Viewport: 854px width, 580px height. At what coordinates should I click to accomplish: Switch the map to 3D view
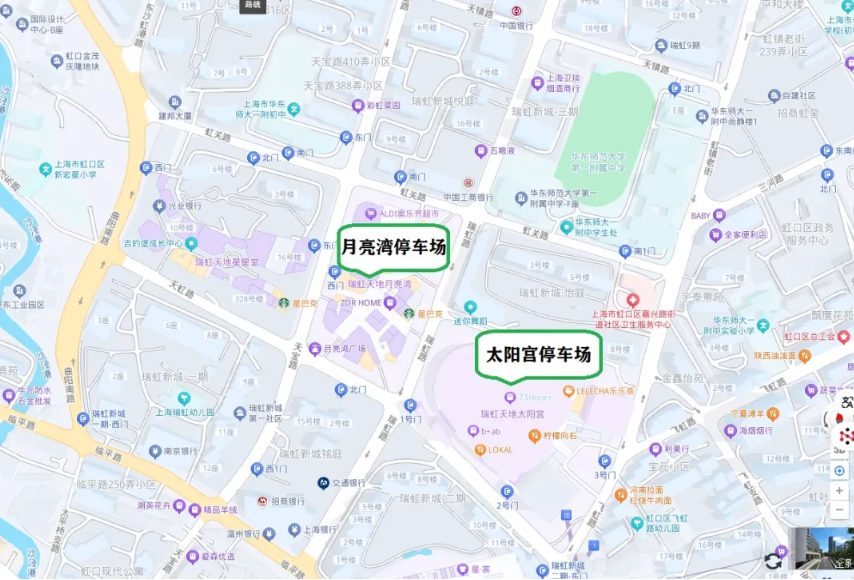(839, 451)
